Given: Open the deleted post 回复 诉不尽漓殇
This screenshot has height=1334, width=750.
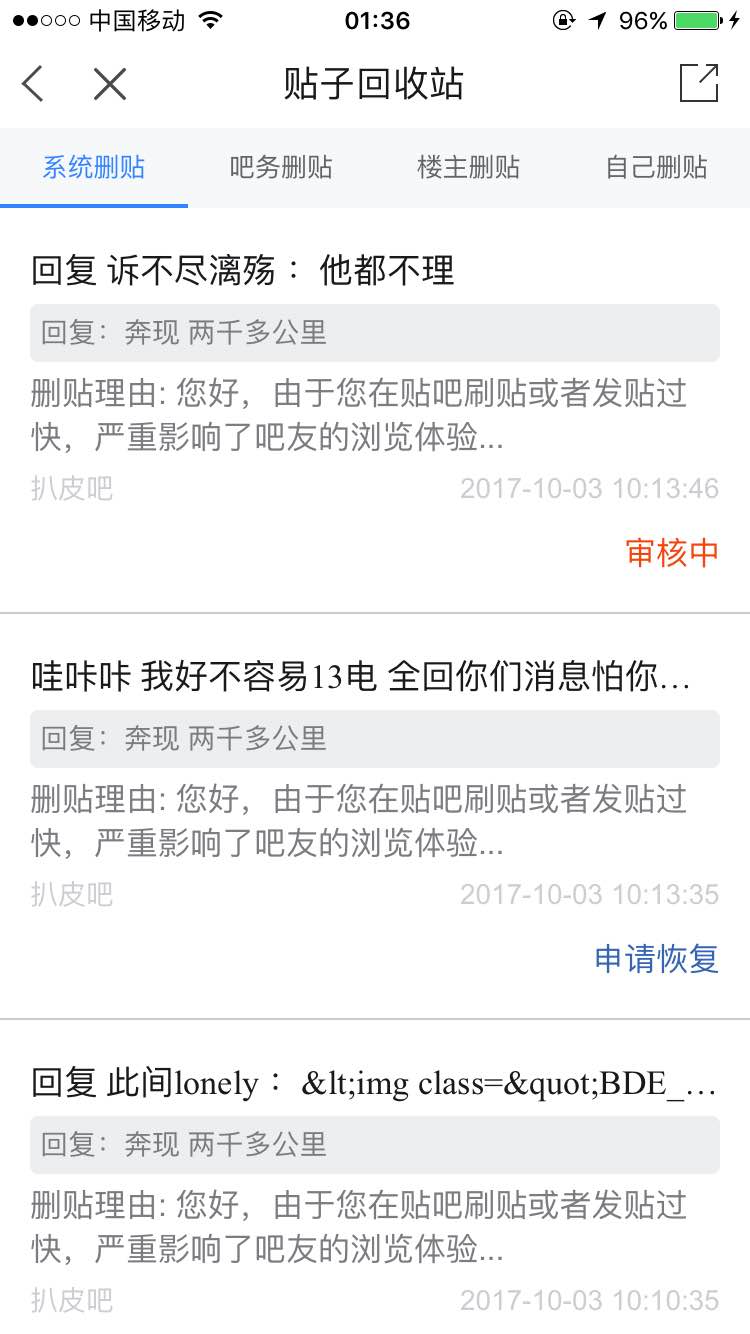Looking at the screenshot, I should 243,270.
